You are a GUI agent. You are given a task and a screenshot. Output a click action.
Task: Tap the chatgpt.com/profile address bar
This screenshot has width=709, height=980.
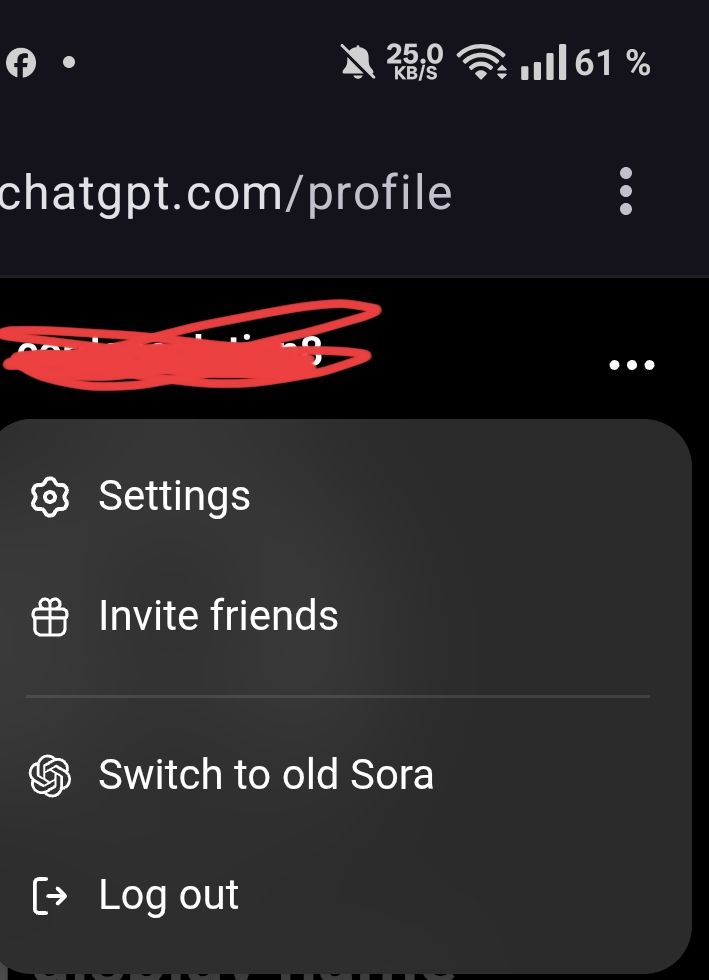[226, 192]
